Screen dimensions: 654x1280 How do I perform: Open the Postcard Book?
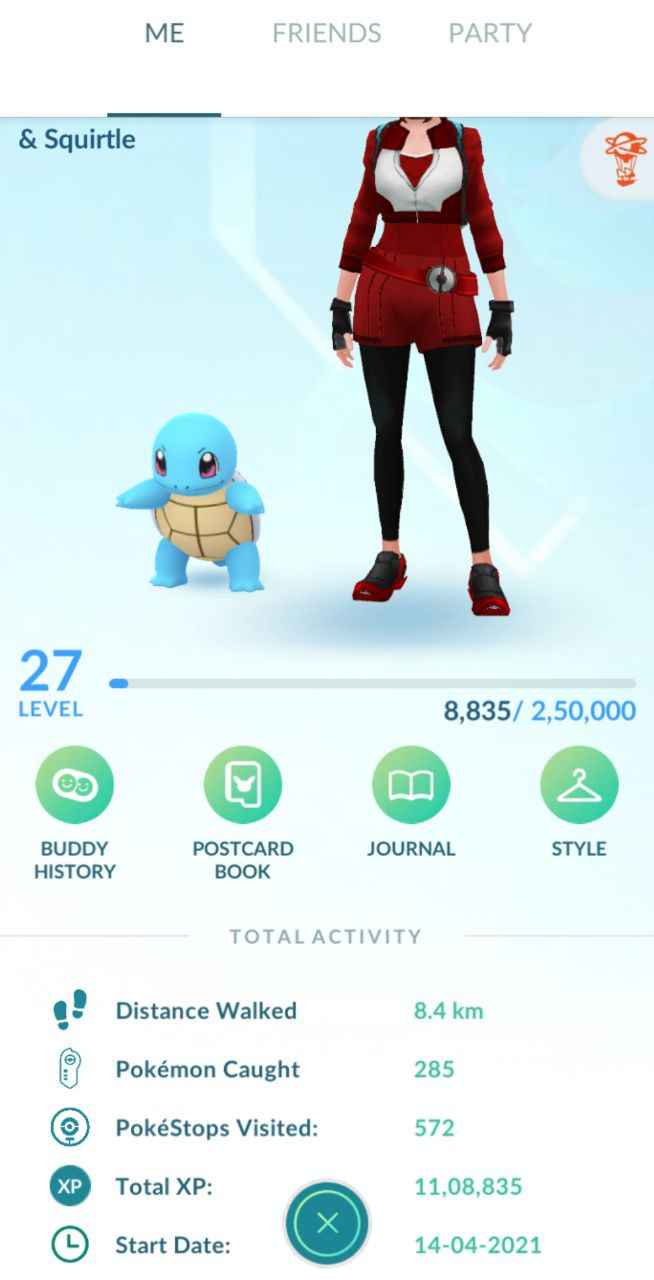click(x=242, y=786)
